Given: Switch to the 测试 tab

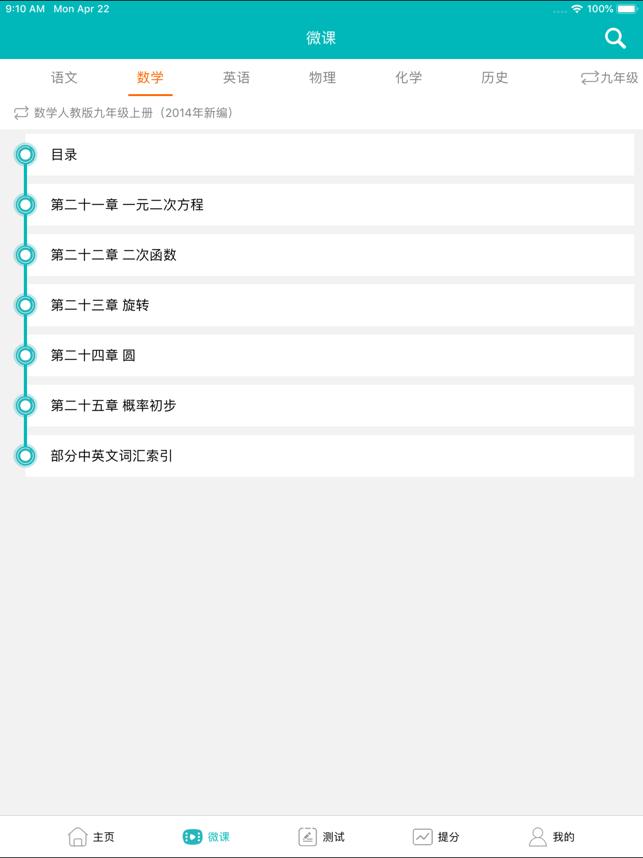Looking at the screenshot, I should pyautogui.click(x=321, y=837).
